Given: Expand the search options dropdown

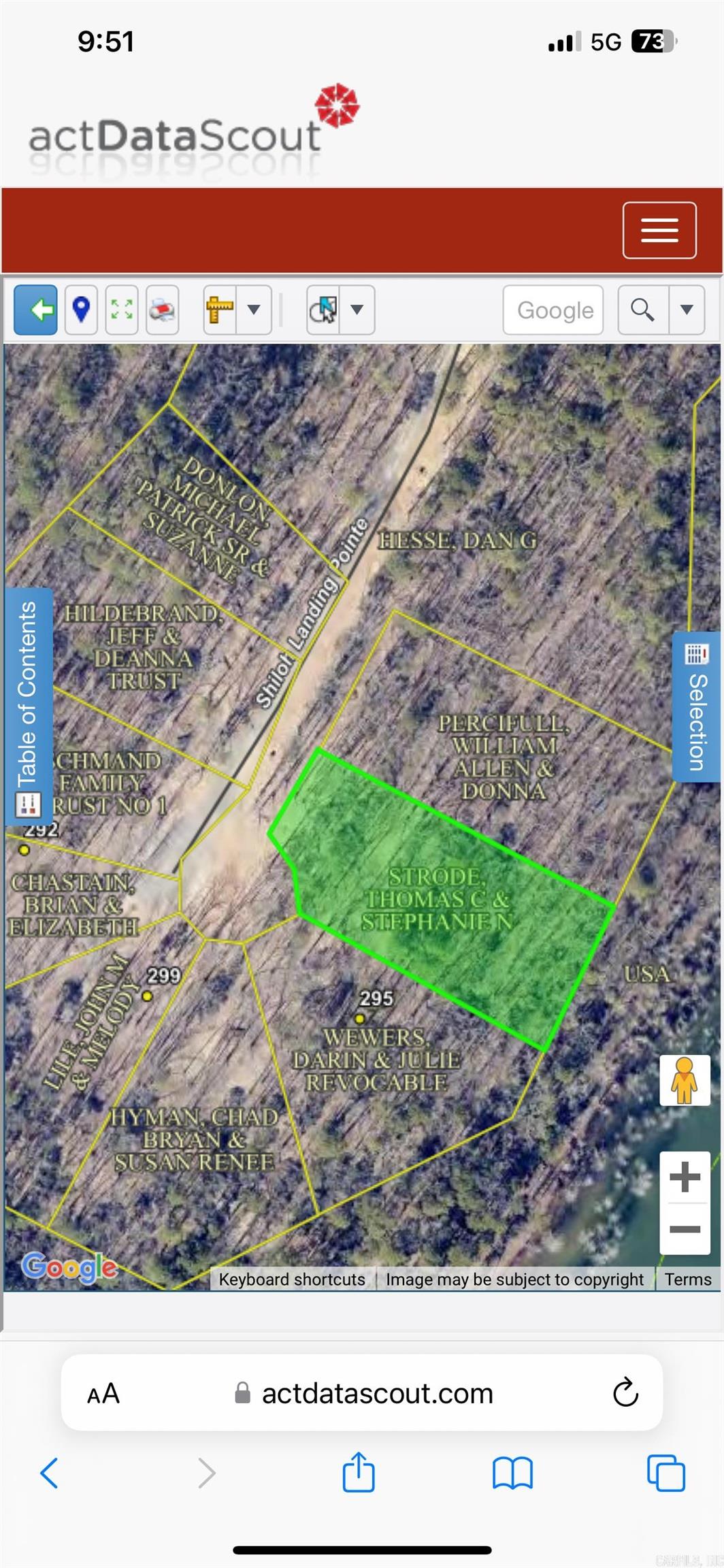Looking at the screenshot, I should tap(687, 310).
